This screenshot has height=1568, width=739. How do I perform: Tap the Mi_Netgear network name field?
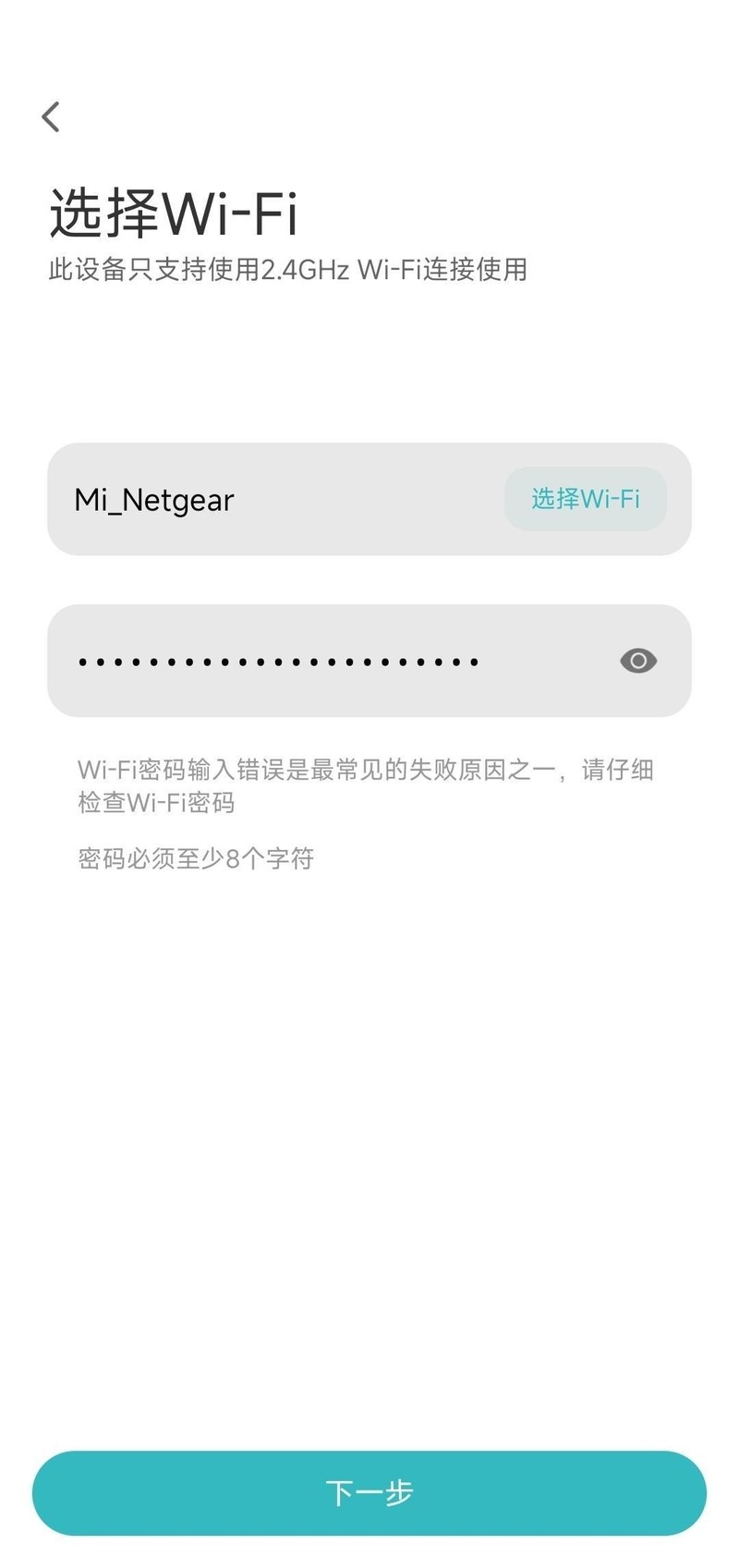point(259,500)
